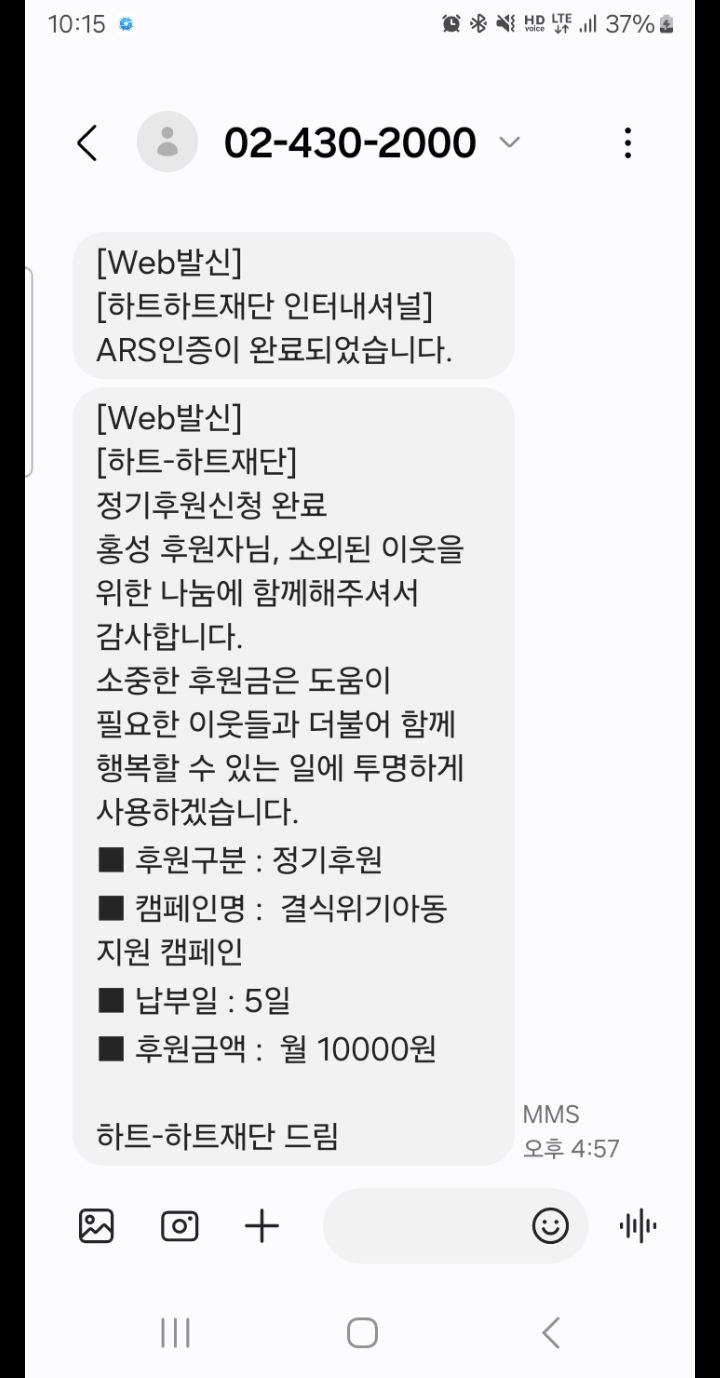Screen dimensions: 720x1378
Task: Go back to the message list
Action: click(87, 143)
